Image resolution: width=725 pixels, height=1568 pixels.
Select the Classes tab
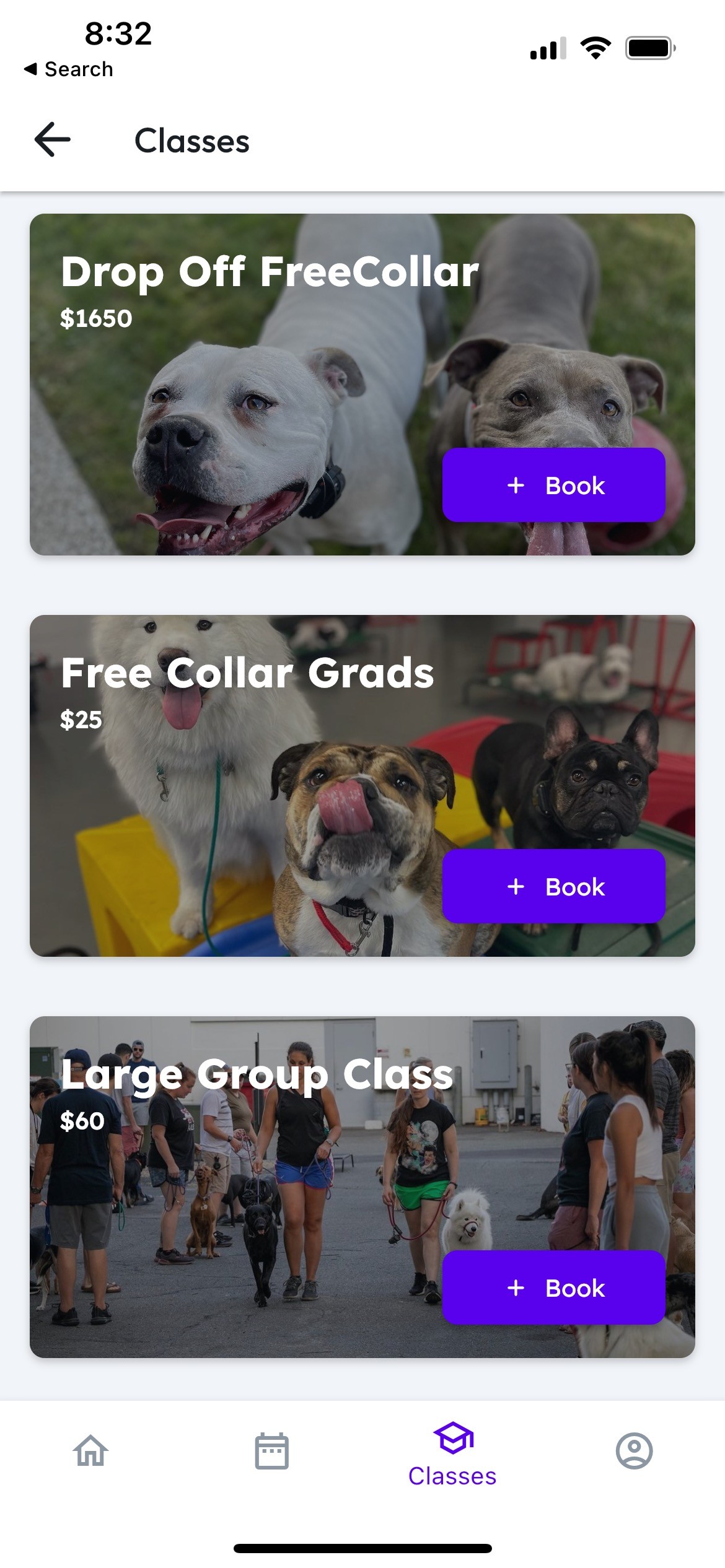453,1455
